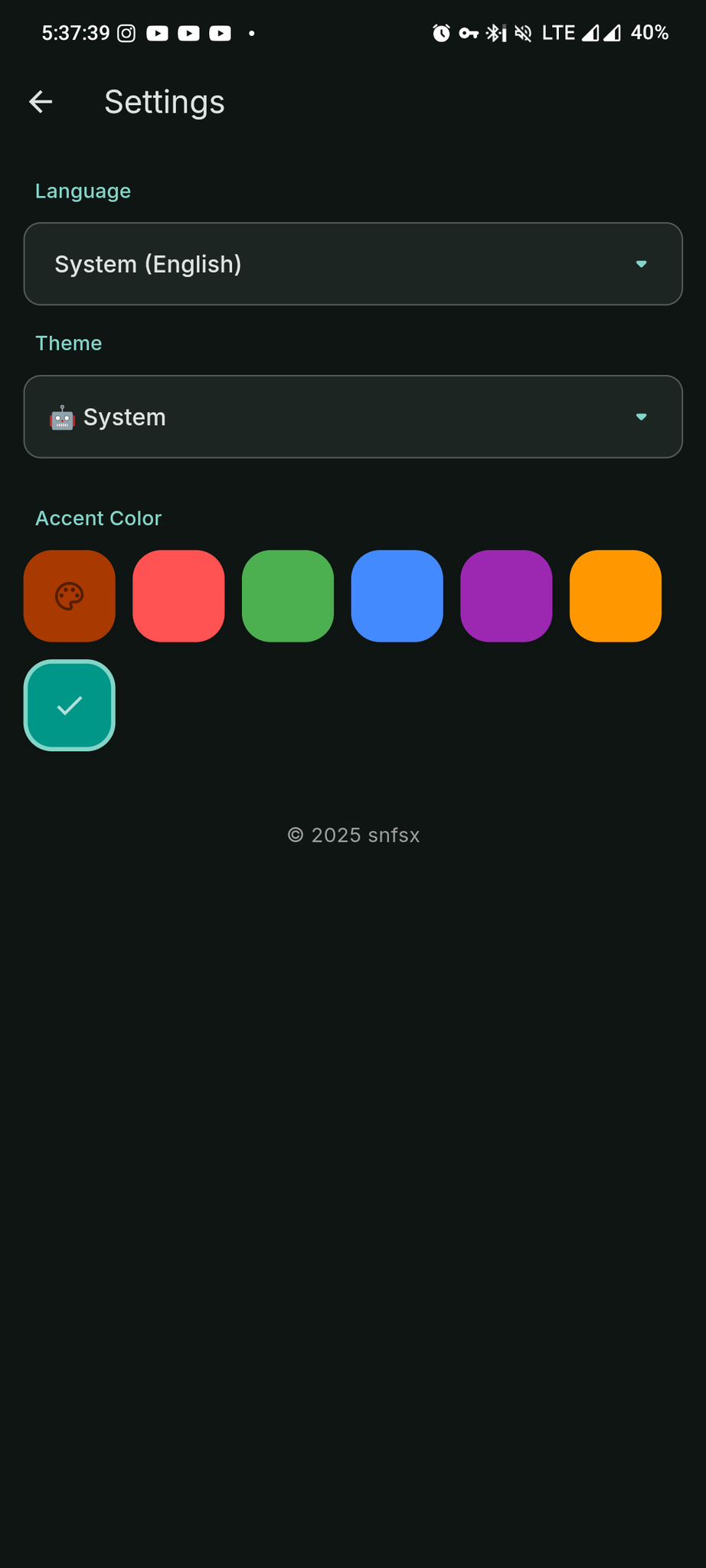
Task: Open the Language dropdown
Action: [x=353, y=264]
